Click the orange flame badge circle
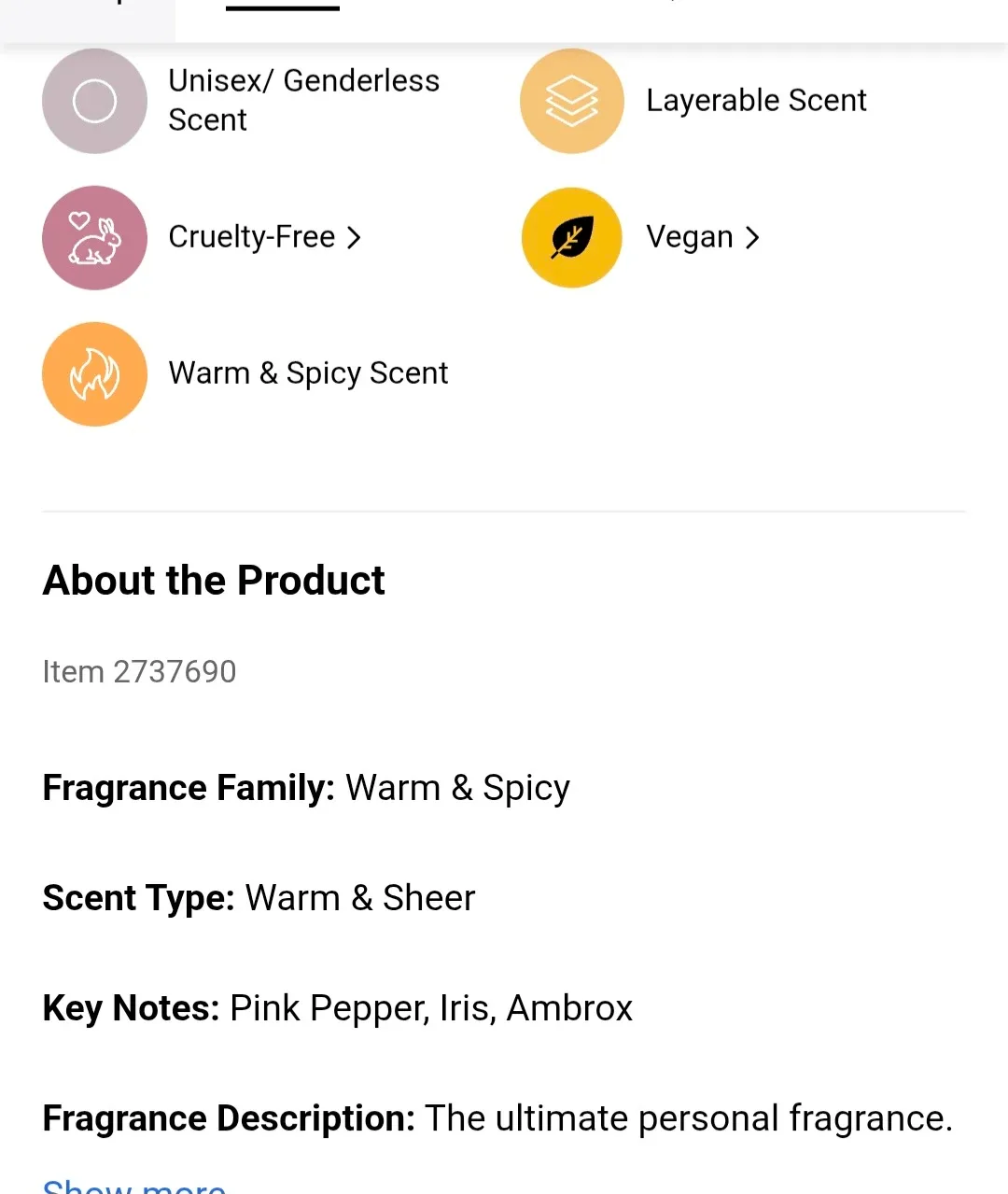This screenshot has height=1194, width=1008. coord(94,373)
